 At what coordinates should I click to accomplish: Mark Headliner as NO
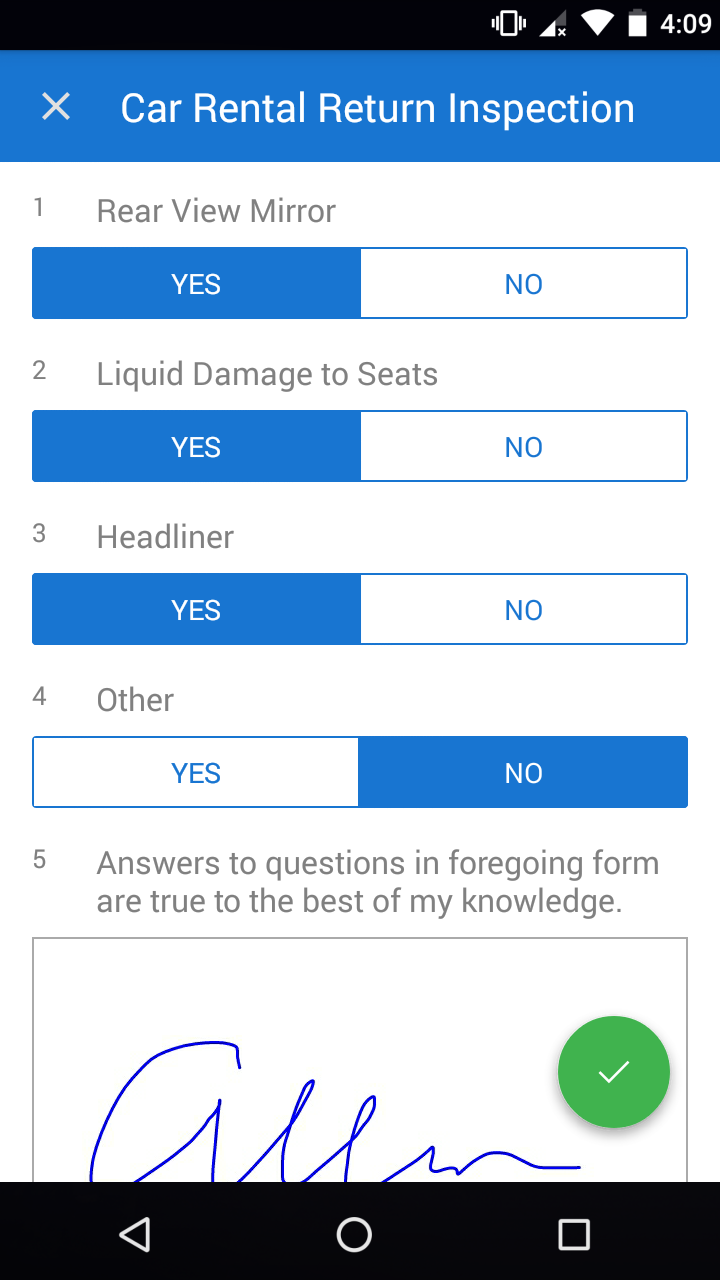click(523, 610)
